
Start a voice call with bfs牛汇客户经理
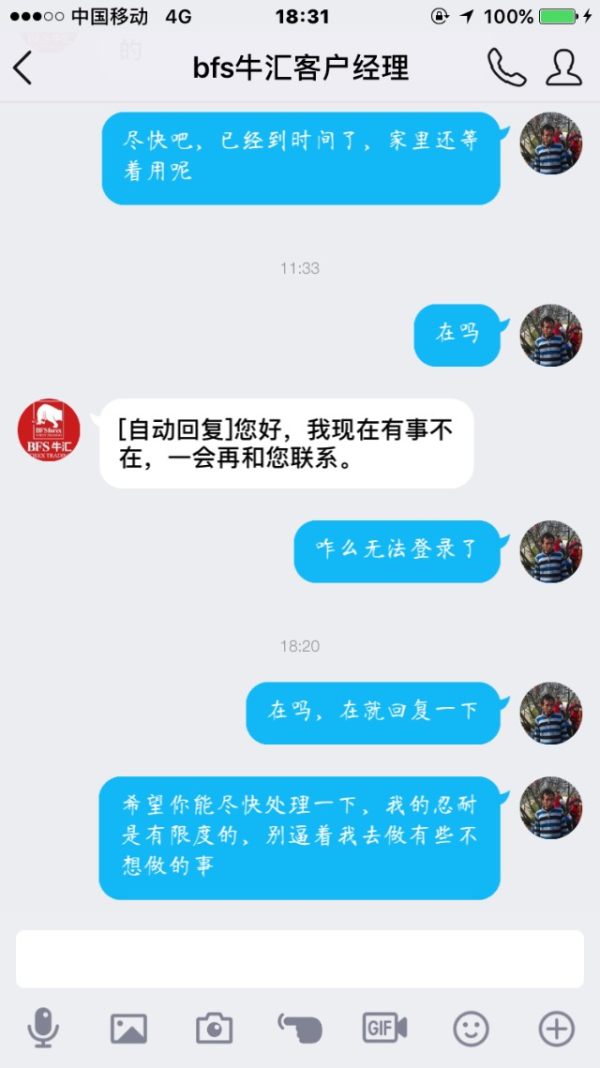tap(506, 67)
